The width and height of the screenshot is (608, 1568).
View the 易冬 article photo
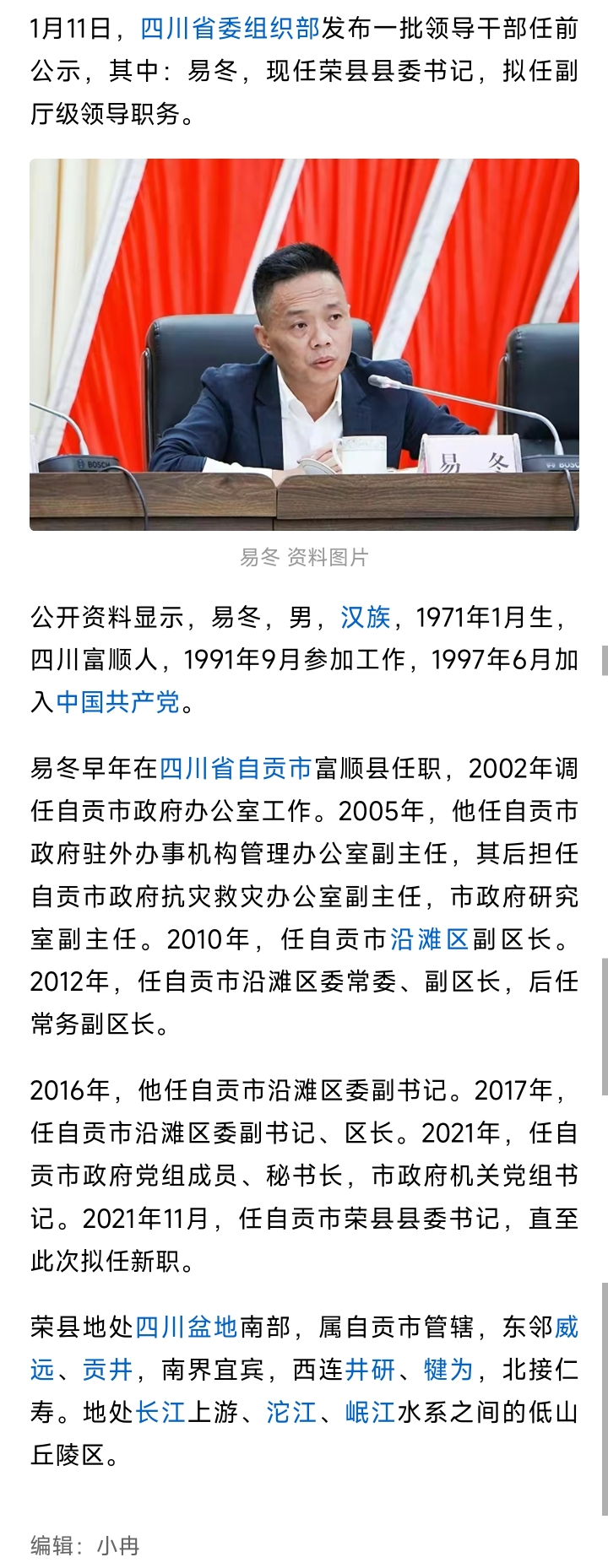point(304,344)
